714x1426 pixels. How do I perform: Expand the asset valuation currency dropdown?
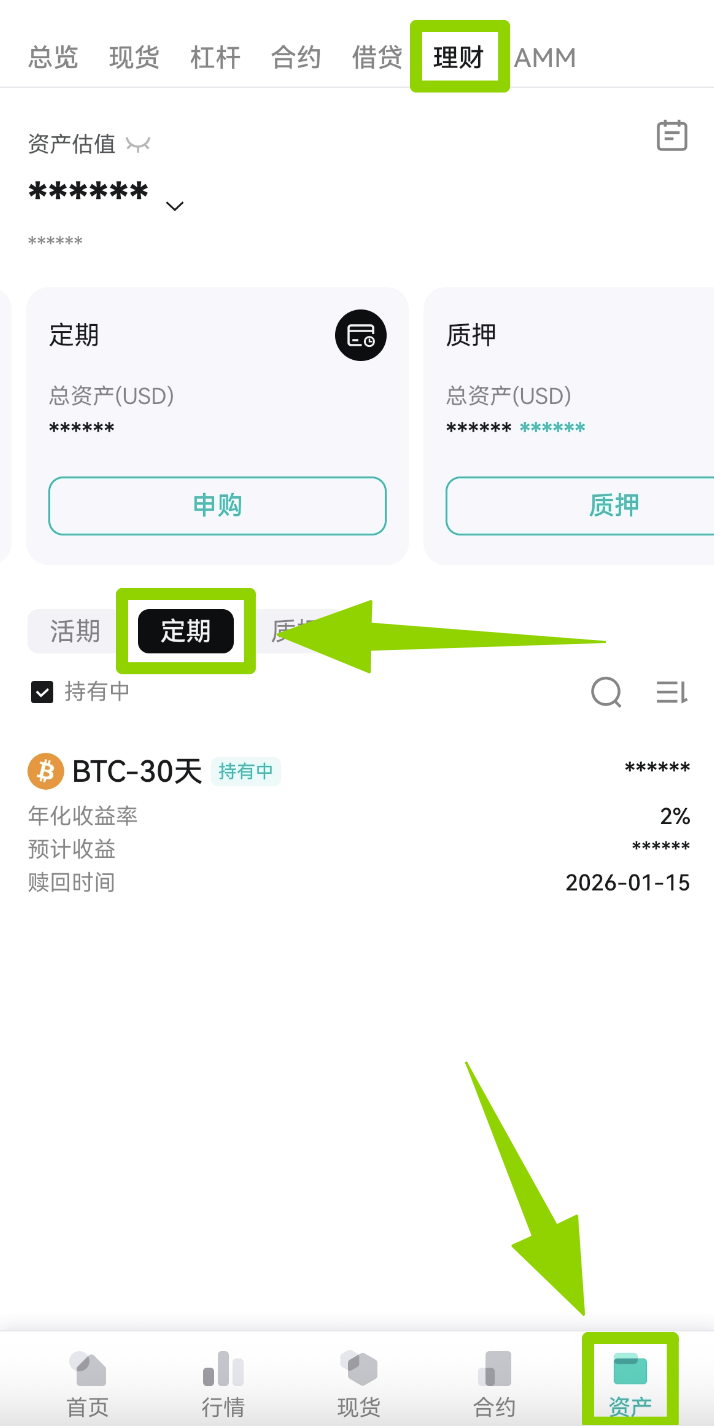pyautogui.click(x=175, y=206)
